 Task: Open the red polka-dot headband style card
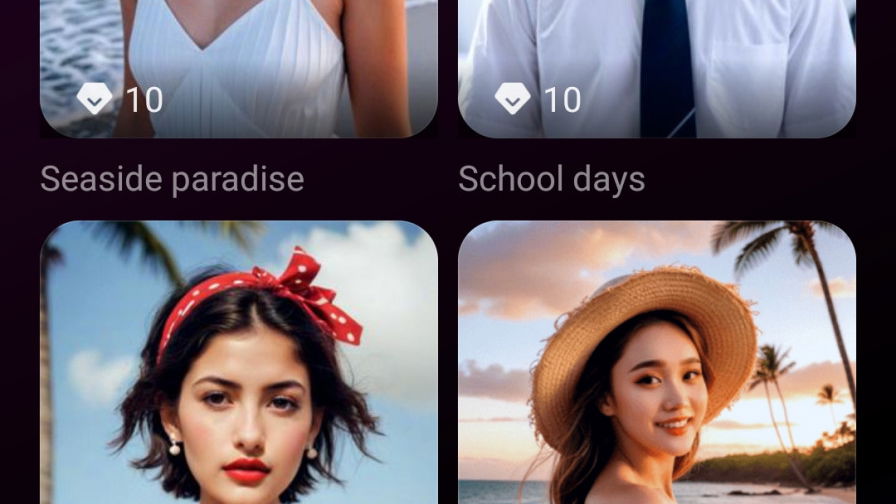238,370
